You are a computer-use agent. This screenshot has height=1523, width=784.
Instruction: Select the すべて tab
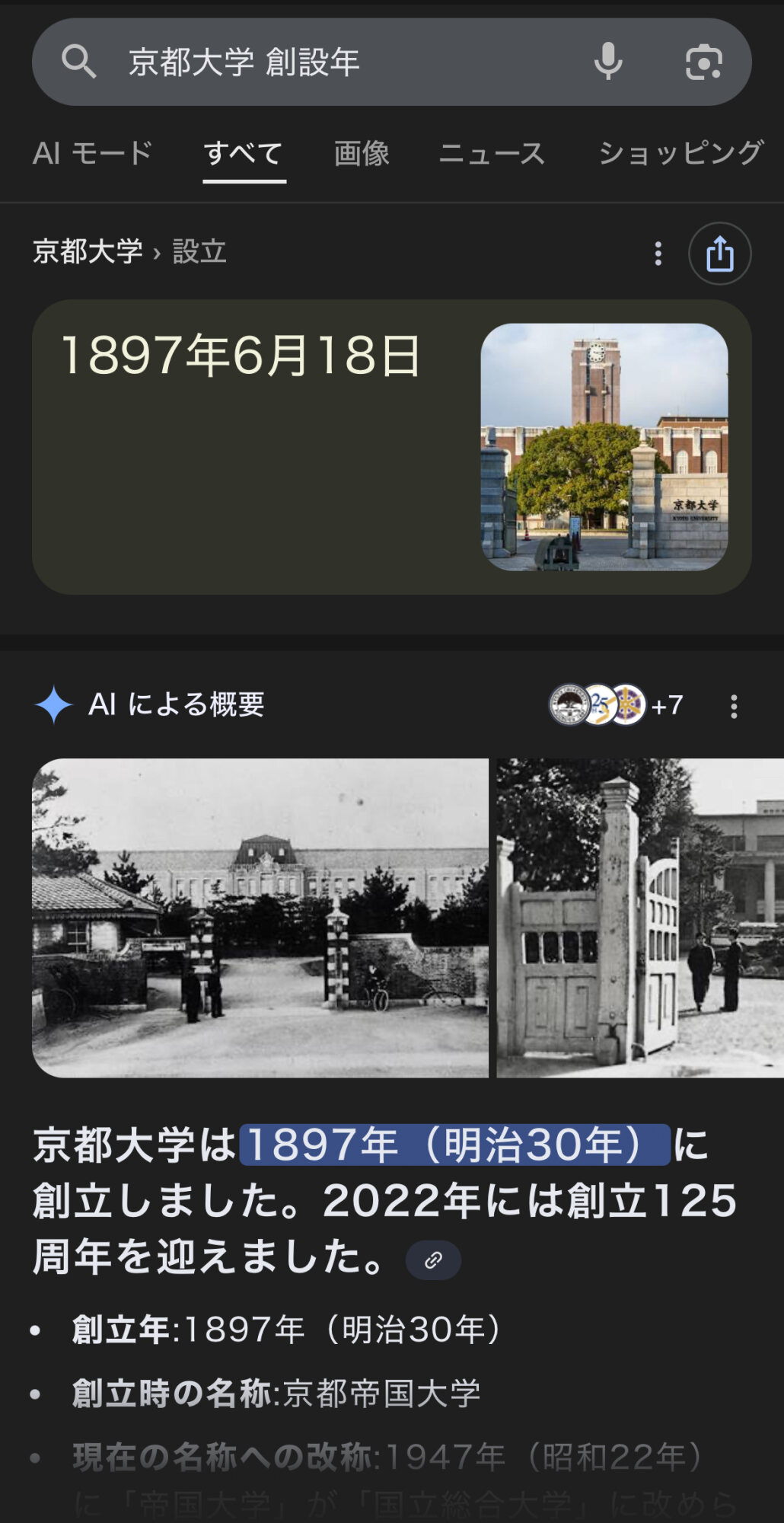point(244,154)
